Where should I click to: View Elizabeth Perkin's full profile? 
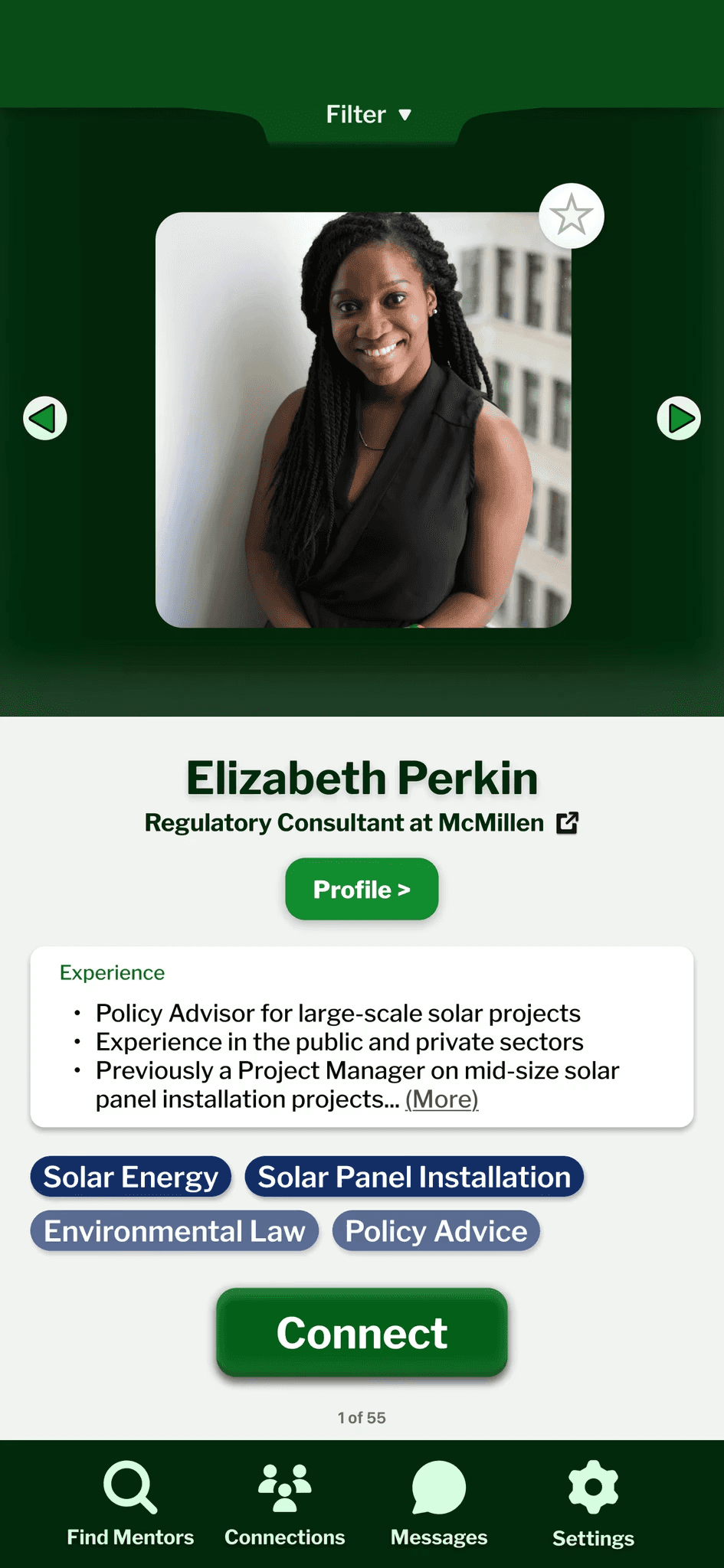[362, 889]
